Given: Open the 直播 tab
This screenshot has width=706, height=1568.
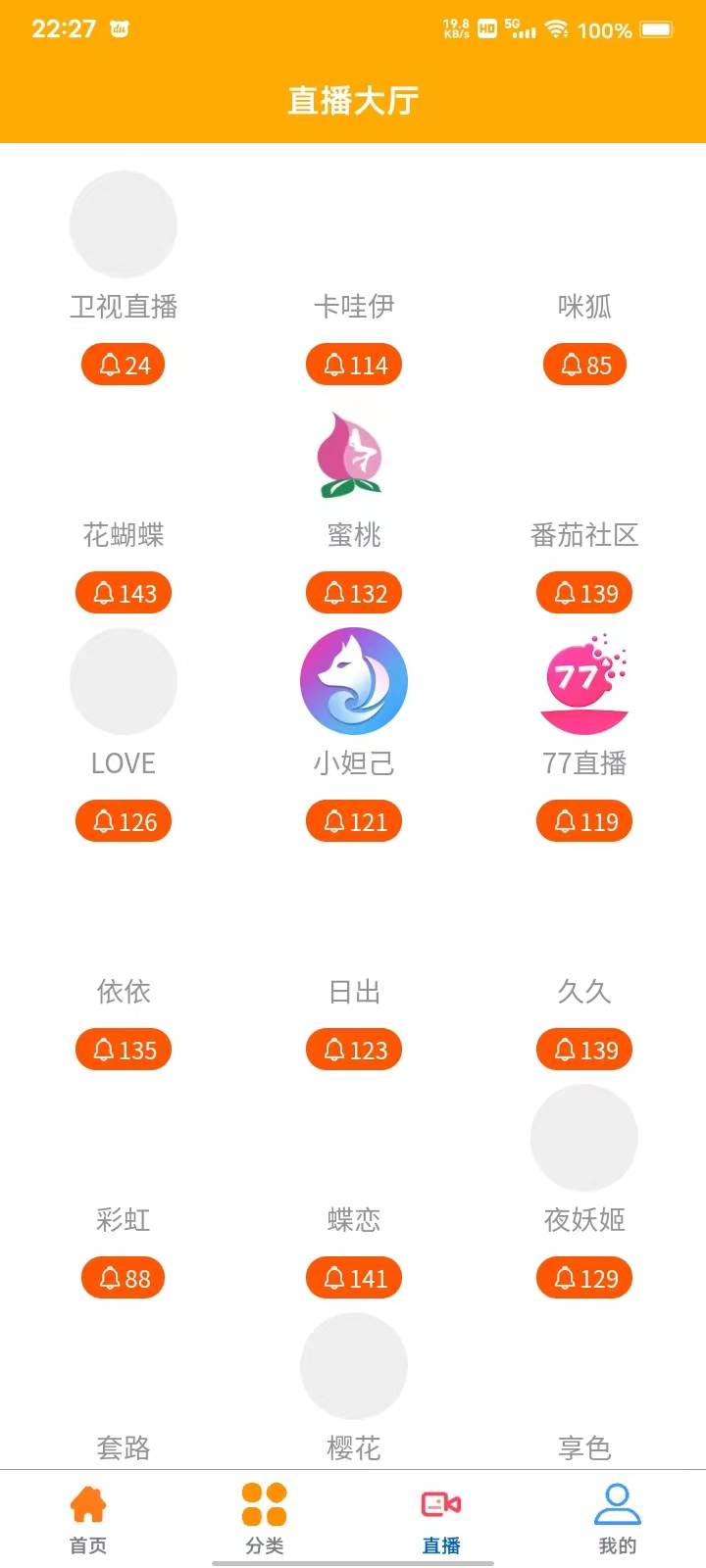Looking at the screenshot, I should 441,1519.
